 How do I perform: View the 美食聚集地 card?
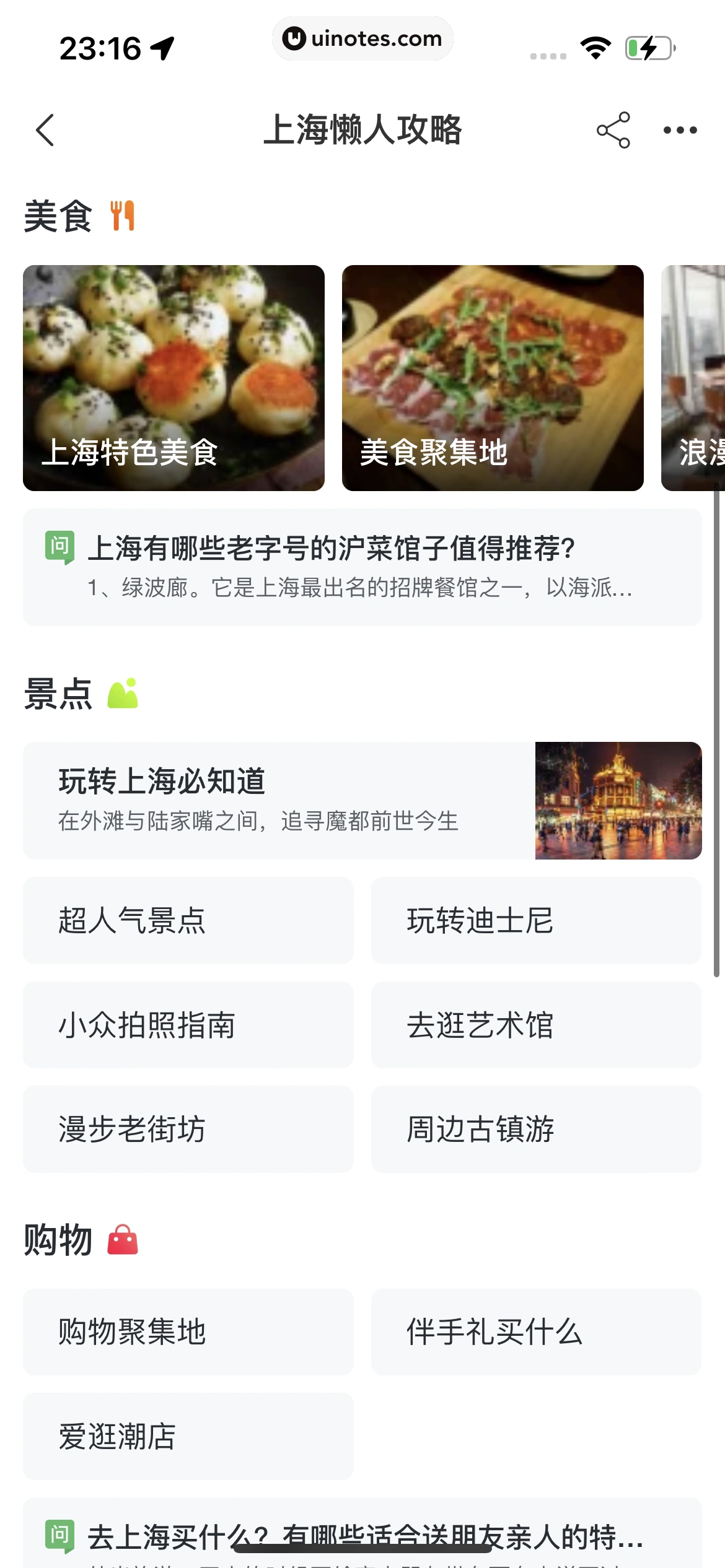point(493,378)
